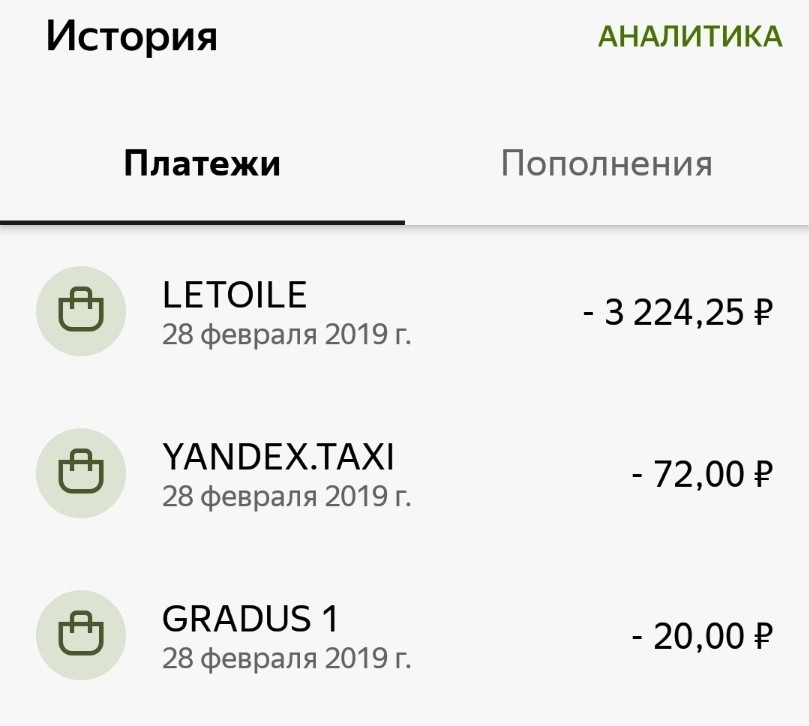Screen dimensions: 809x726
Task: Switch to the Пополнения tab
Action: coord(606,163)
